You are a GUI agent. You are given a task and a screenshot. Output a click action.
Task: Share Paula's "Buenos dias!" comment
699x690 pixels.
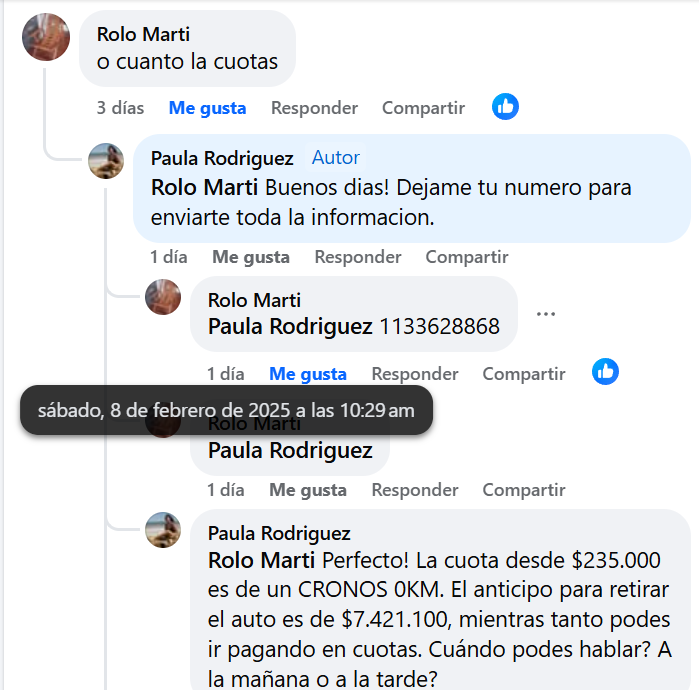point(467,257)
